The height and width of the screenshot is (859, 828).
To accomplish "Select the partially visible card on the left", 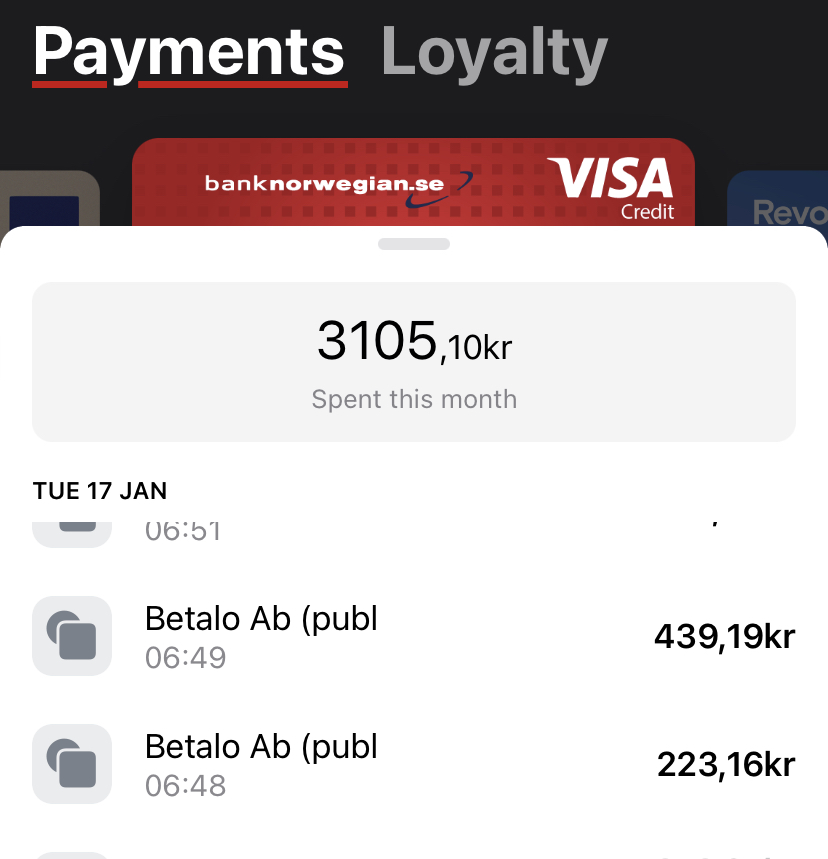I will click(x=48, y=203).
